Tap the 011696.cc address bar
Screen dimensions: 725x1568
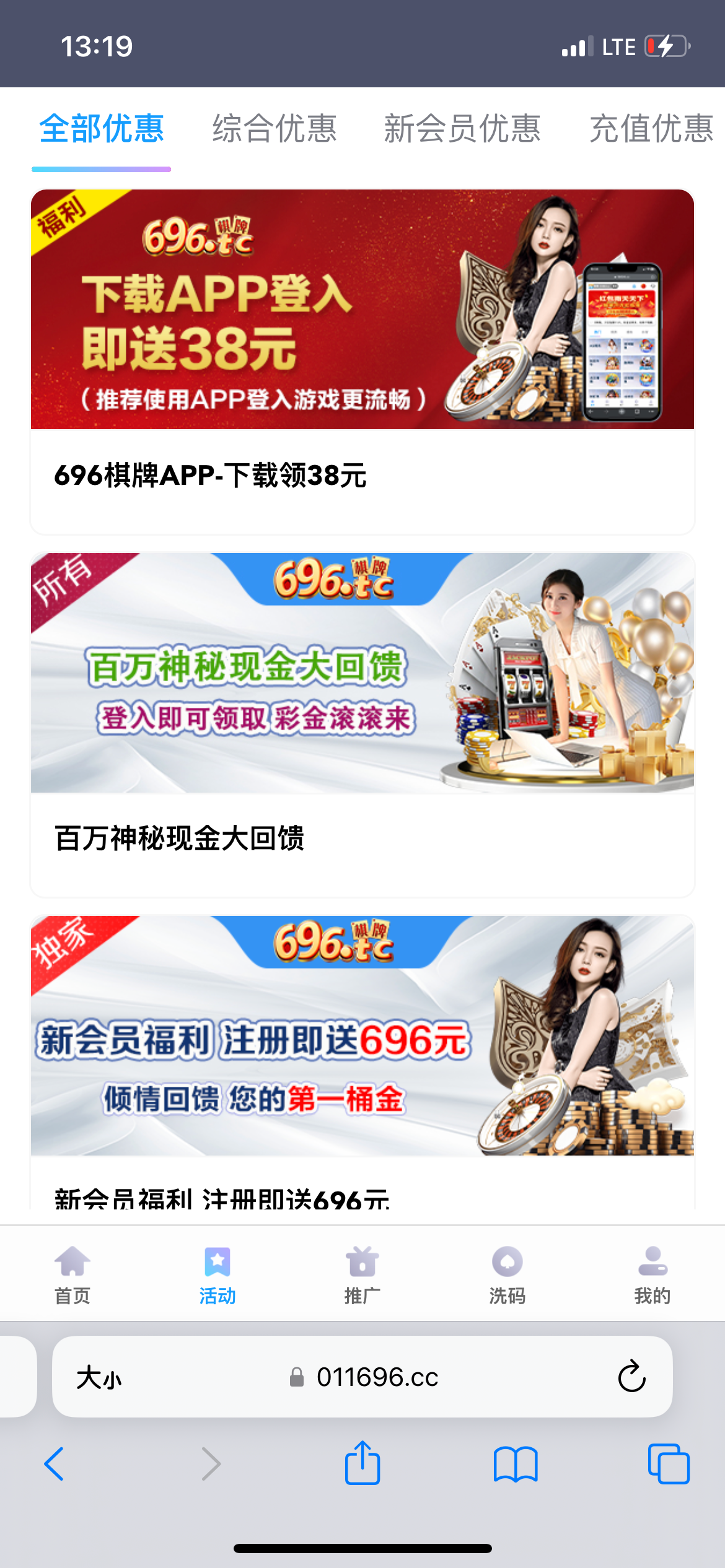[x=377, y=1378]
